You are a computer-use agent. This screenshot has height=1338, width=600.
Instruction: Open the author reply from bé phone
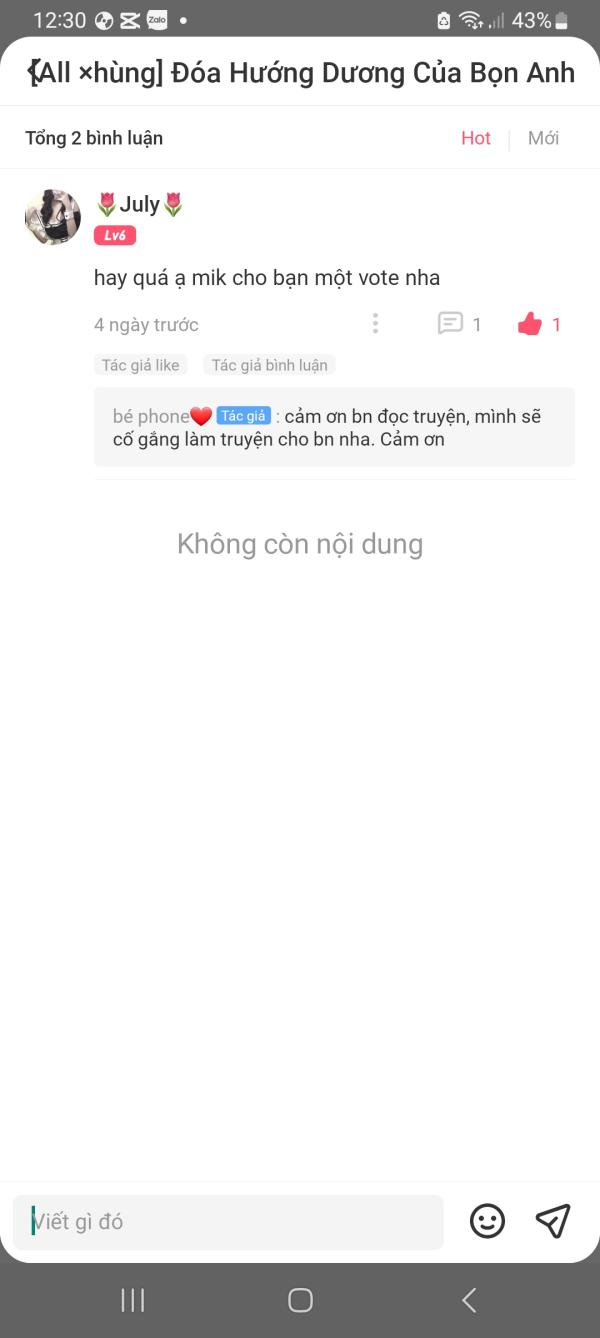[x=334, y=427]
